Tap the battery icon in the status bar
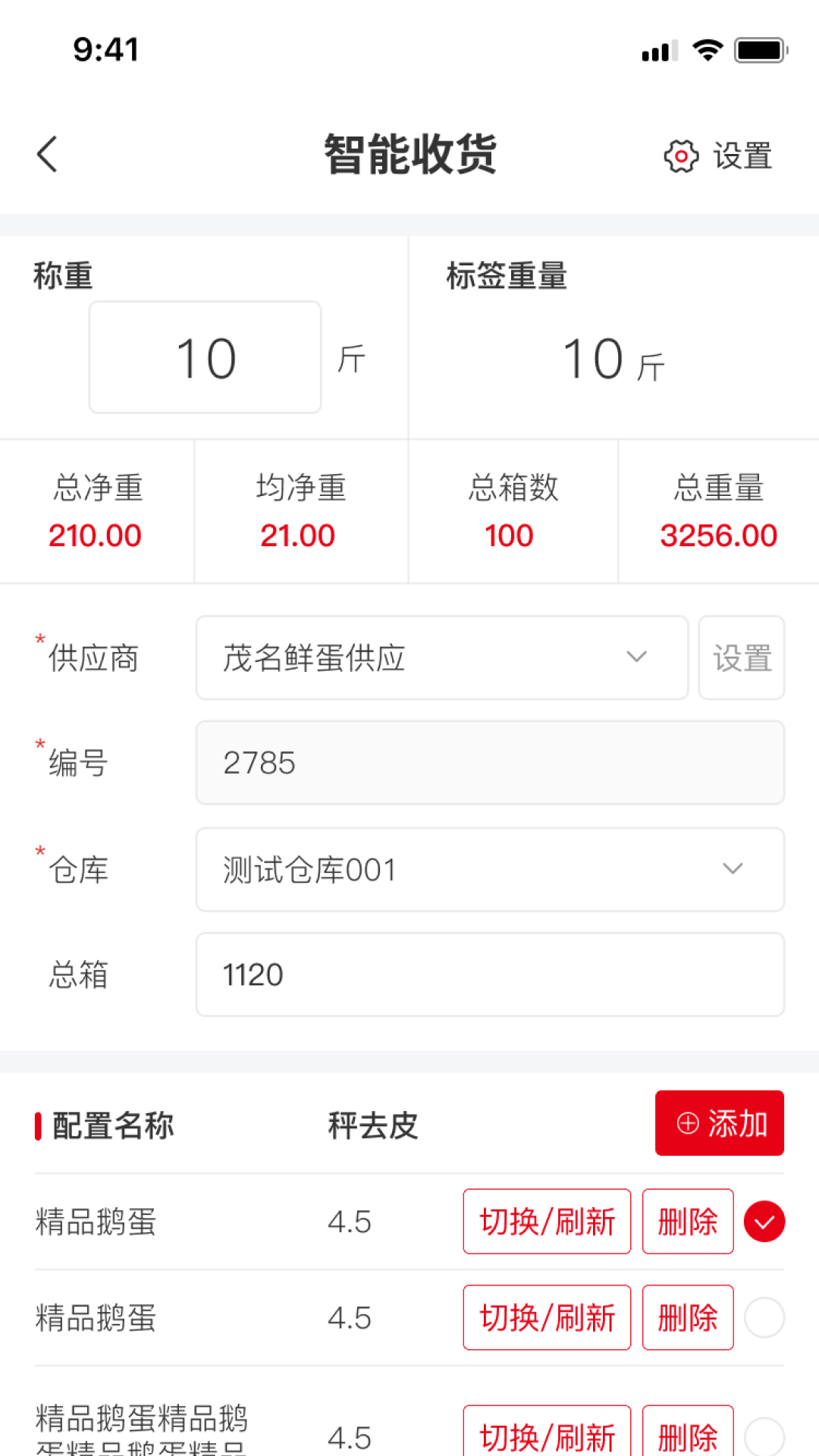The height and width of the screenshot is (1456, 819). pos(760,49)
